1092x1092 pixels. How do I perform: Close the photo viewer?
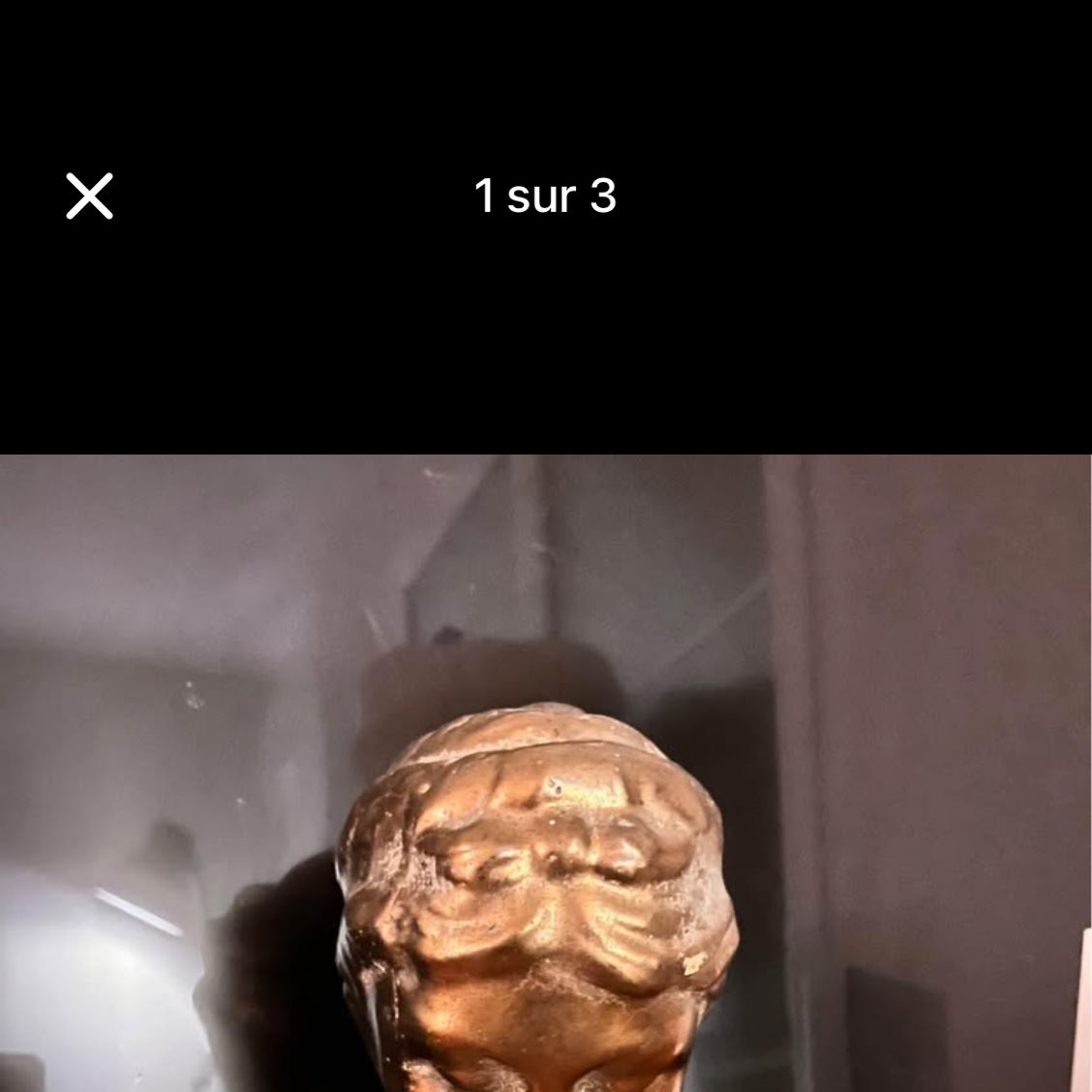click(89, 196)
